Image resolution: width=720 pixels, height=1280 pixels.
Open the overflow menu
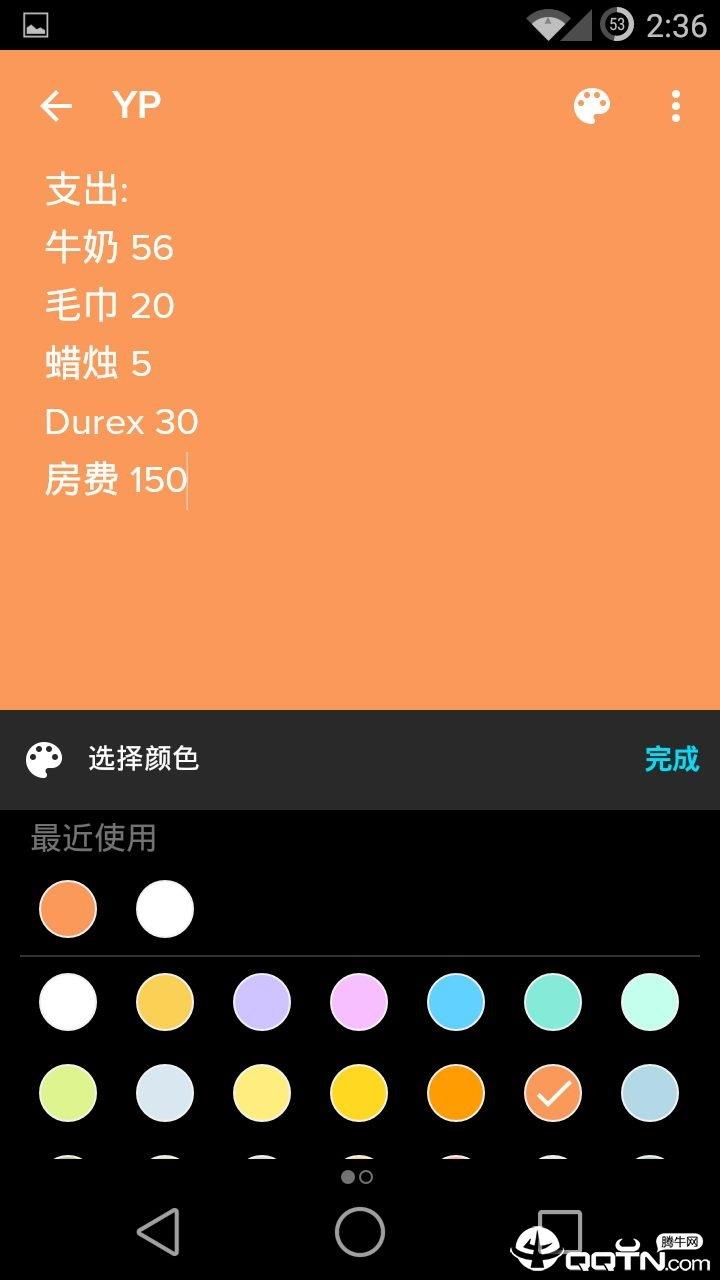676,106
